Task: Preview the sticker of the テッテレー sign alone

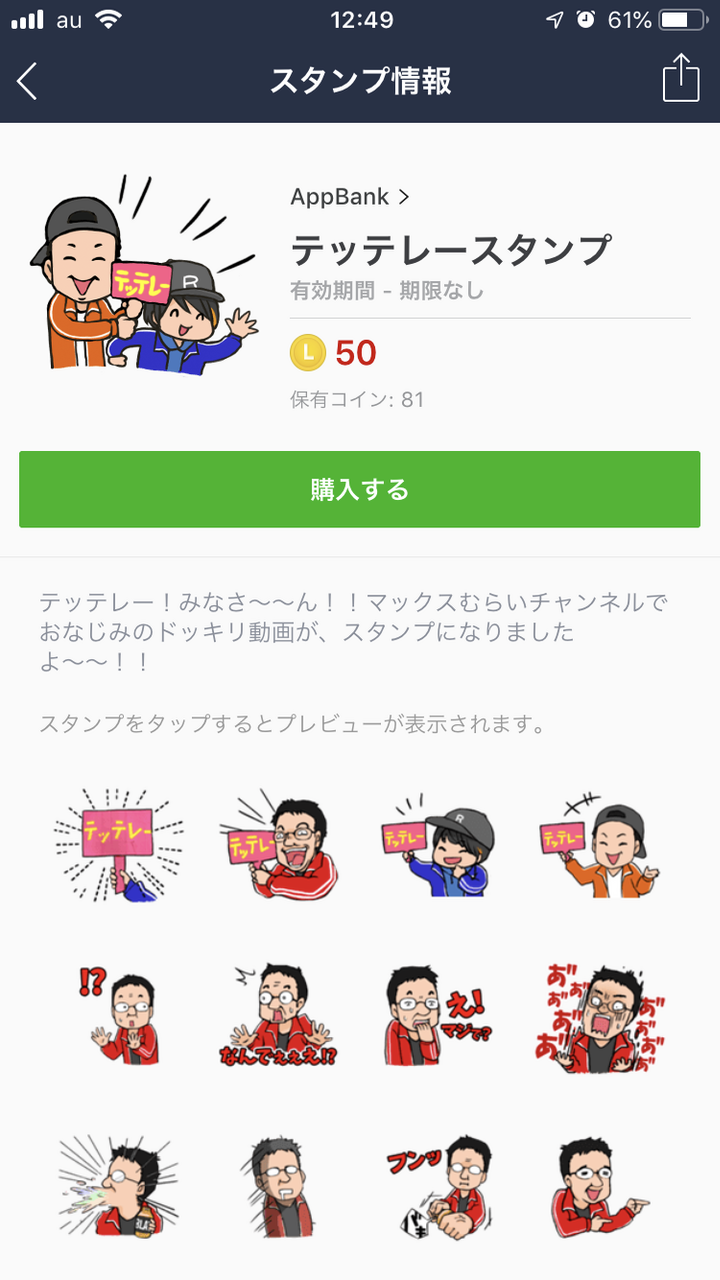Action: point(118,844)
